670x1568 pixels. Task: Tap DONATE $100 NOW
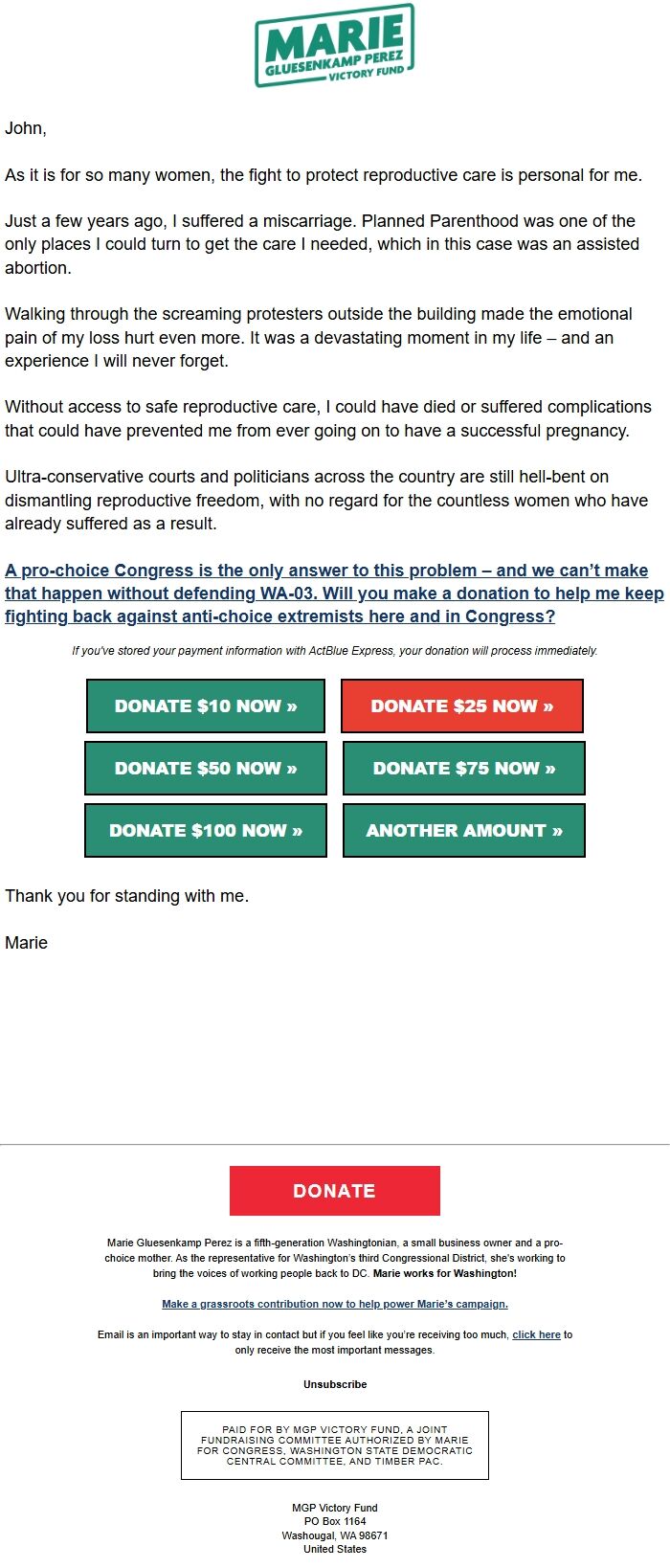click(206, 831)
